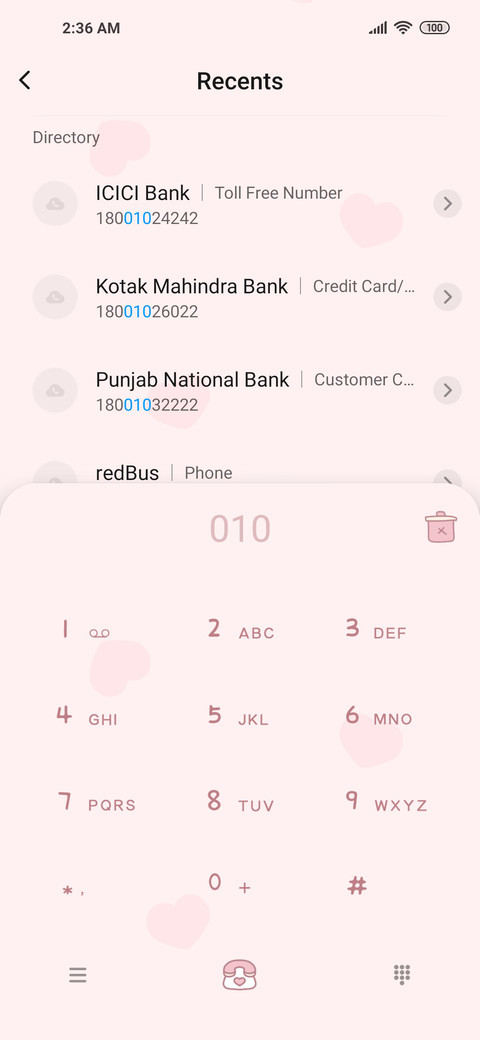This screenshot has height=1040, width=480.
Task: Open ICICI Bank directory entry
Action: (240, 204)
